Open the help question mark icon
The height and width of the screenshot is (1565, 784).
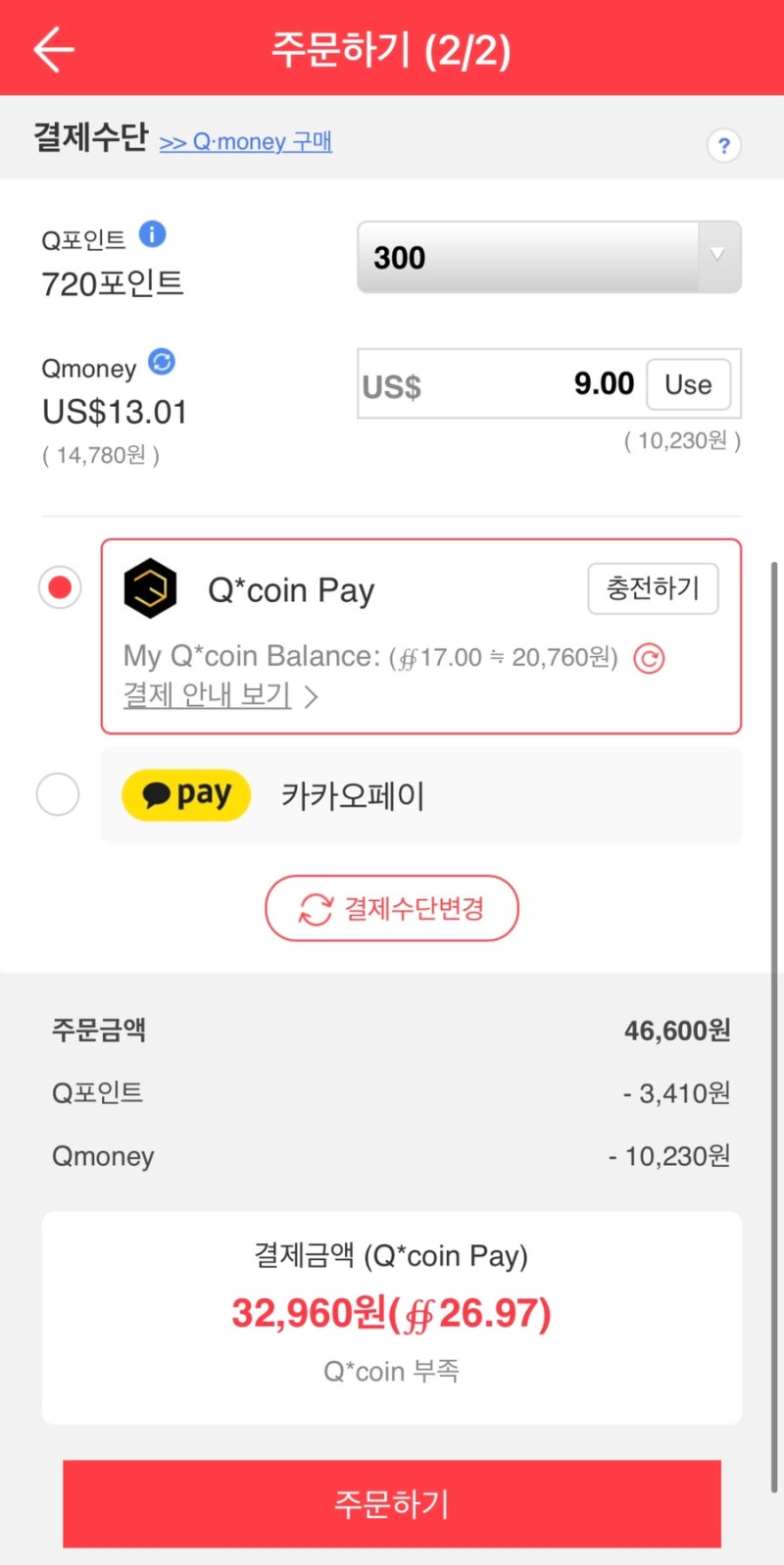724,145
